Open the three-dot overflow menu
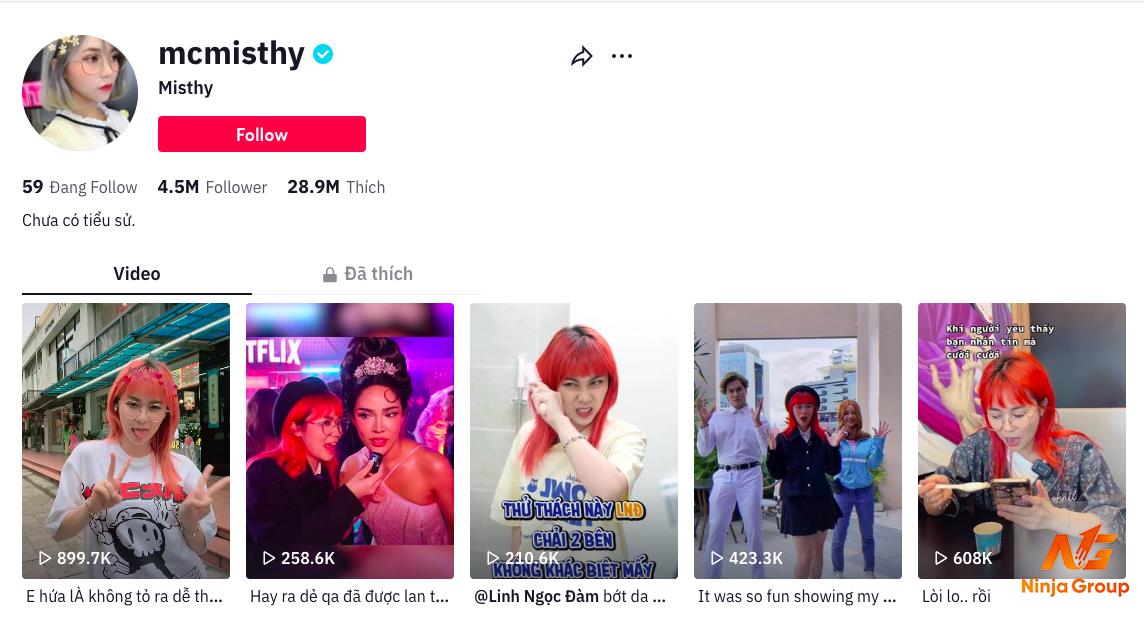The image size is (1144, 631). tap(622, 57)
